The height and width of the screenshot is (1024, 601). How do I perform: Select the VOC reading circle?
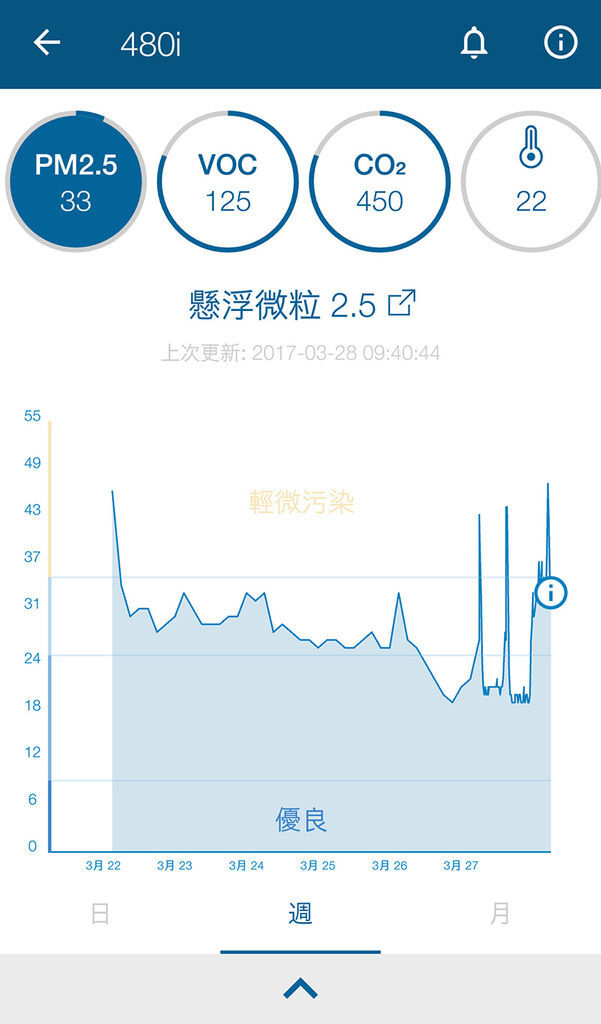pyautogui.click(x=228, y=182)
